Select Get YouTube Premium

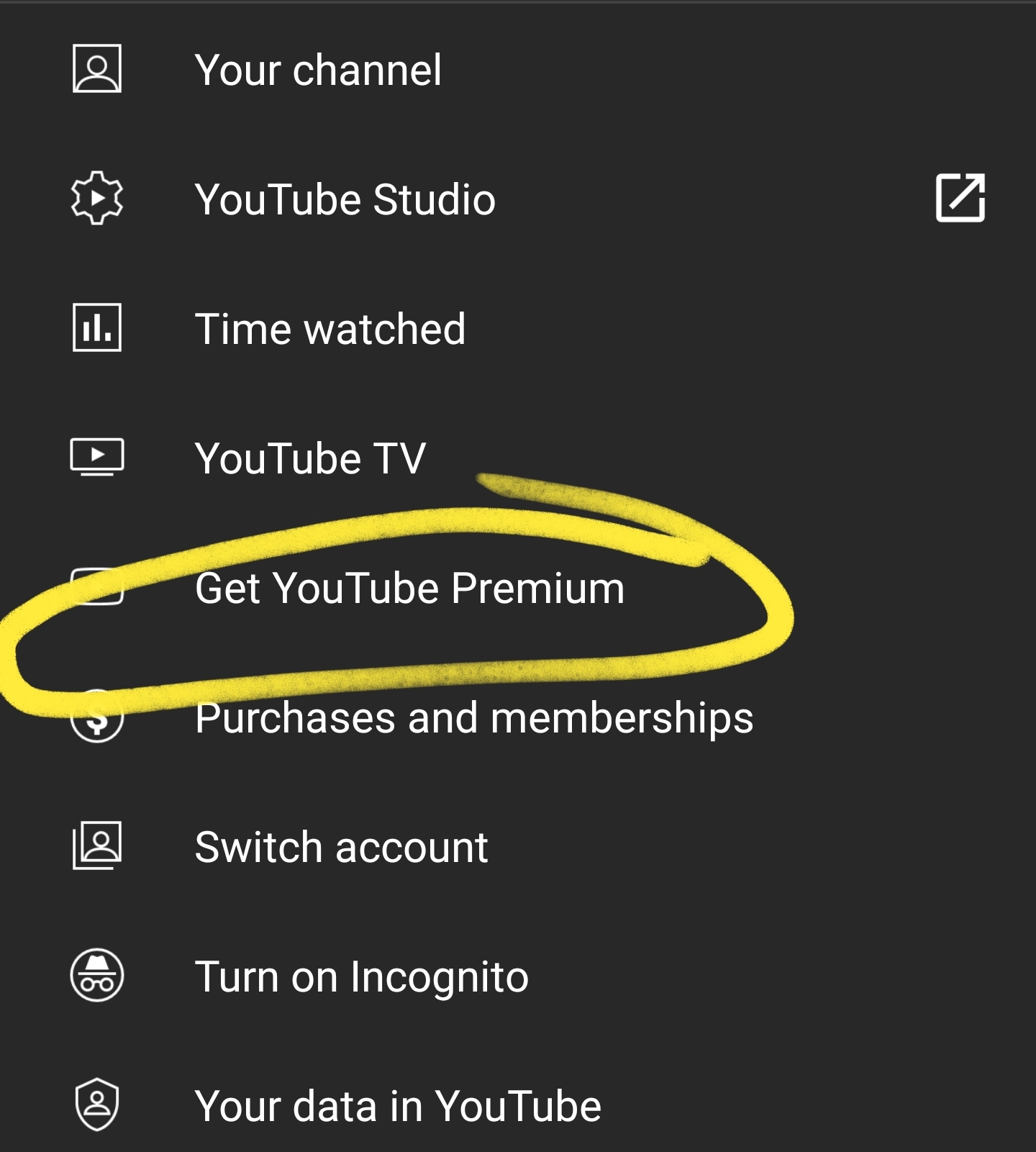tap(409, 588)
